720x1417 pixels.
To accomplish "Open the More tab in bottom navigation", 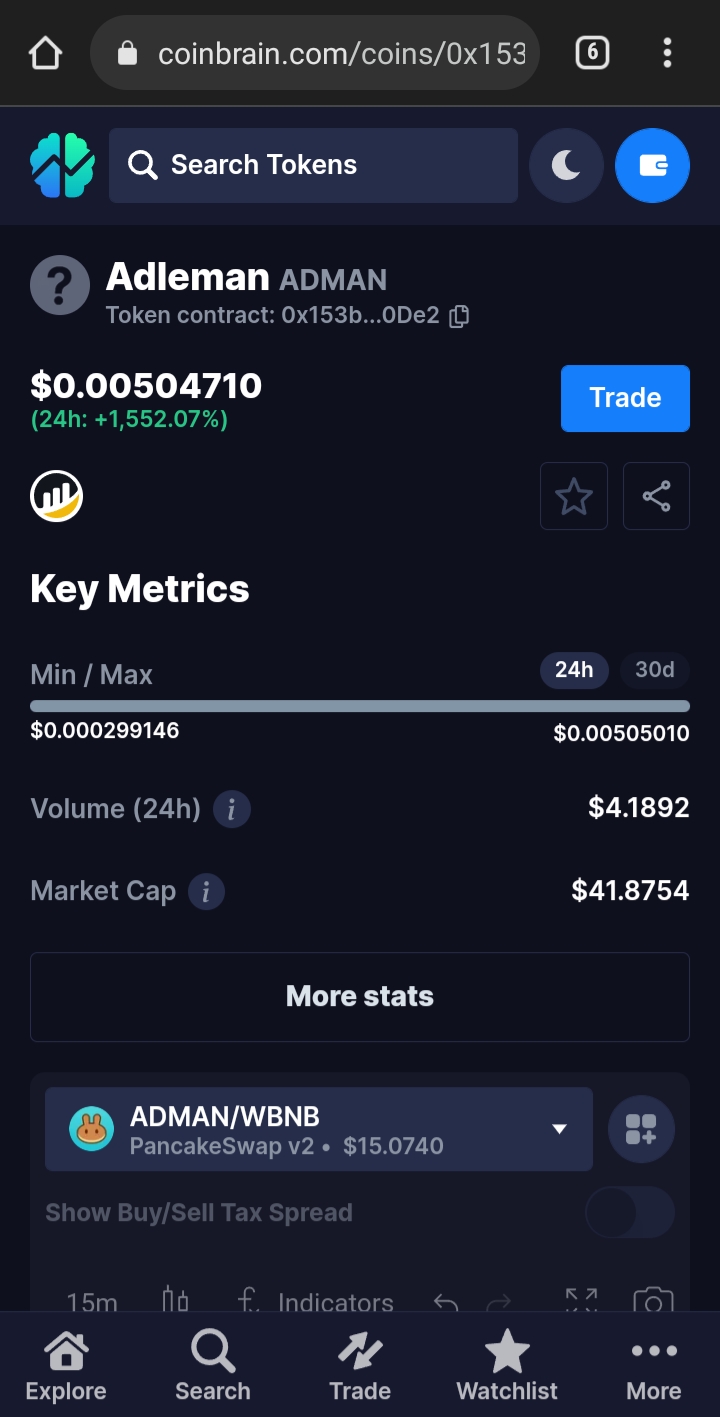I will coord(654,1367).
